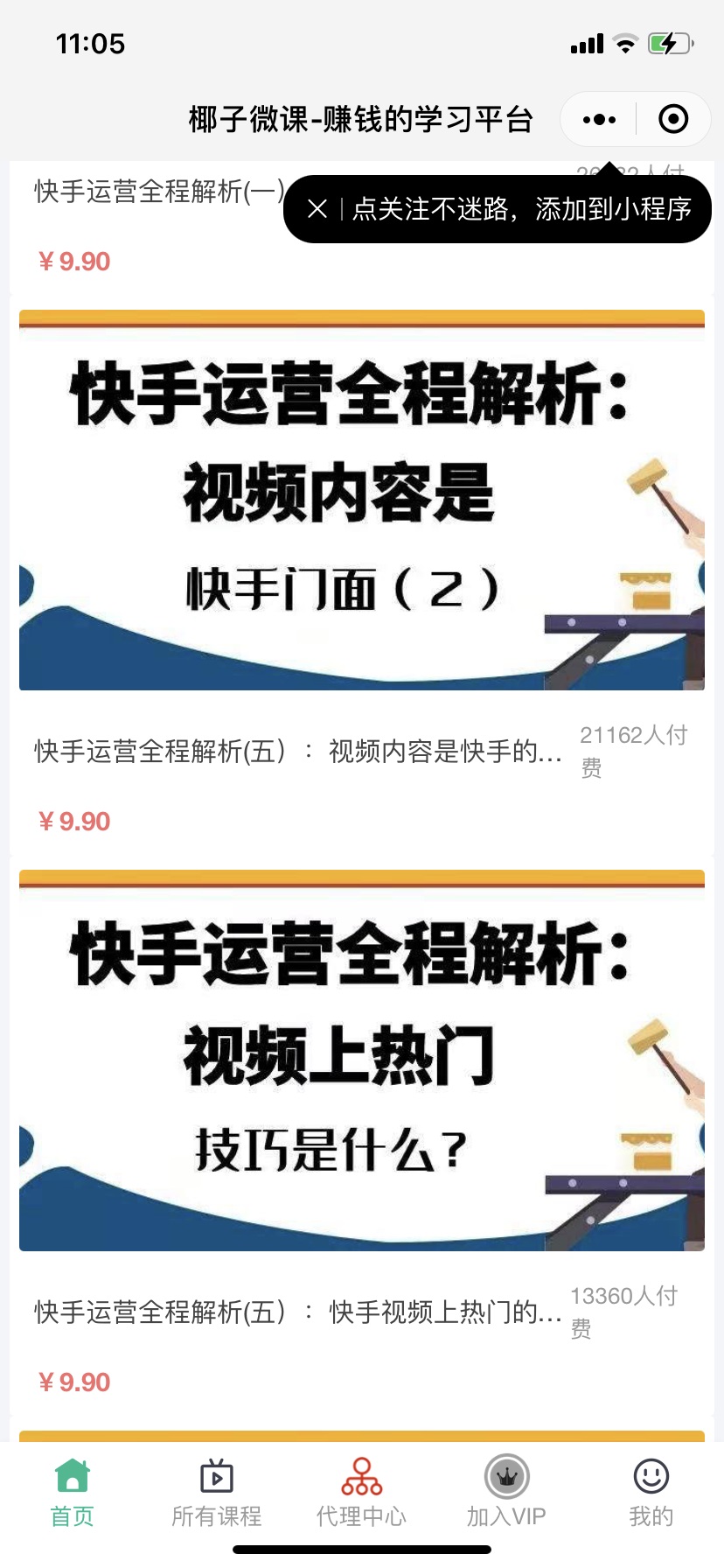Switch to the 所有课程 tab

(216, 1509)
